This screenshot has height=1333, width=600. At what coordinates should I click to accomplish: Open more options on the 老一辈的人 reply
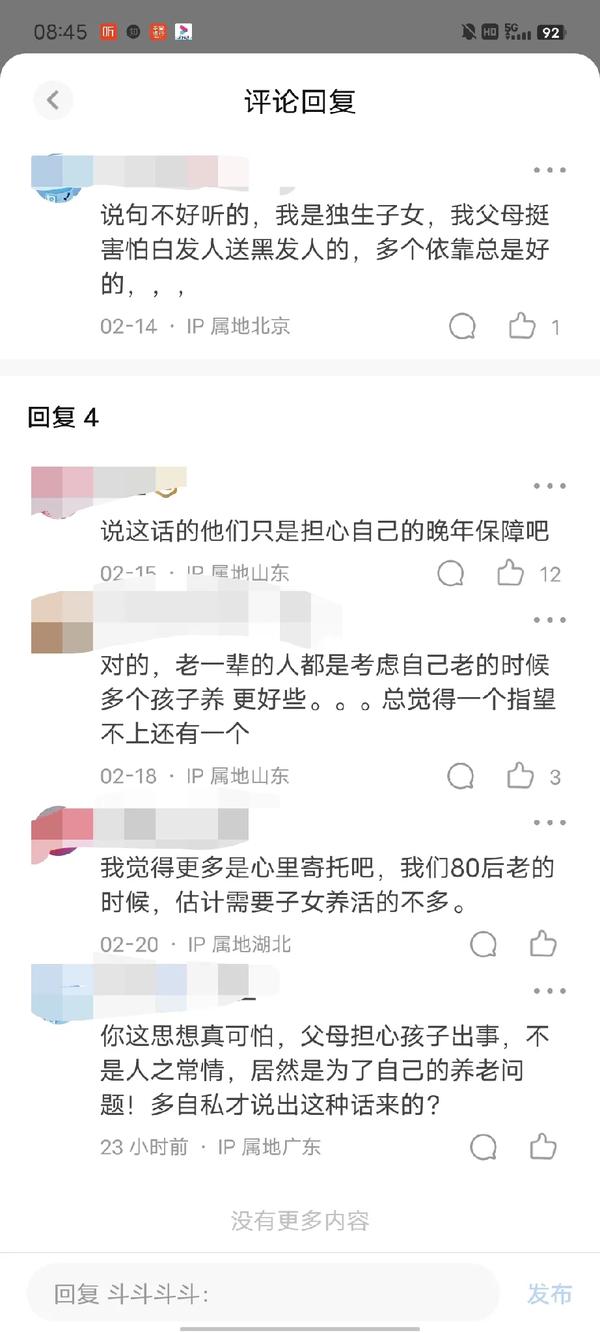pos(549,621)
